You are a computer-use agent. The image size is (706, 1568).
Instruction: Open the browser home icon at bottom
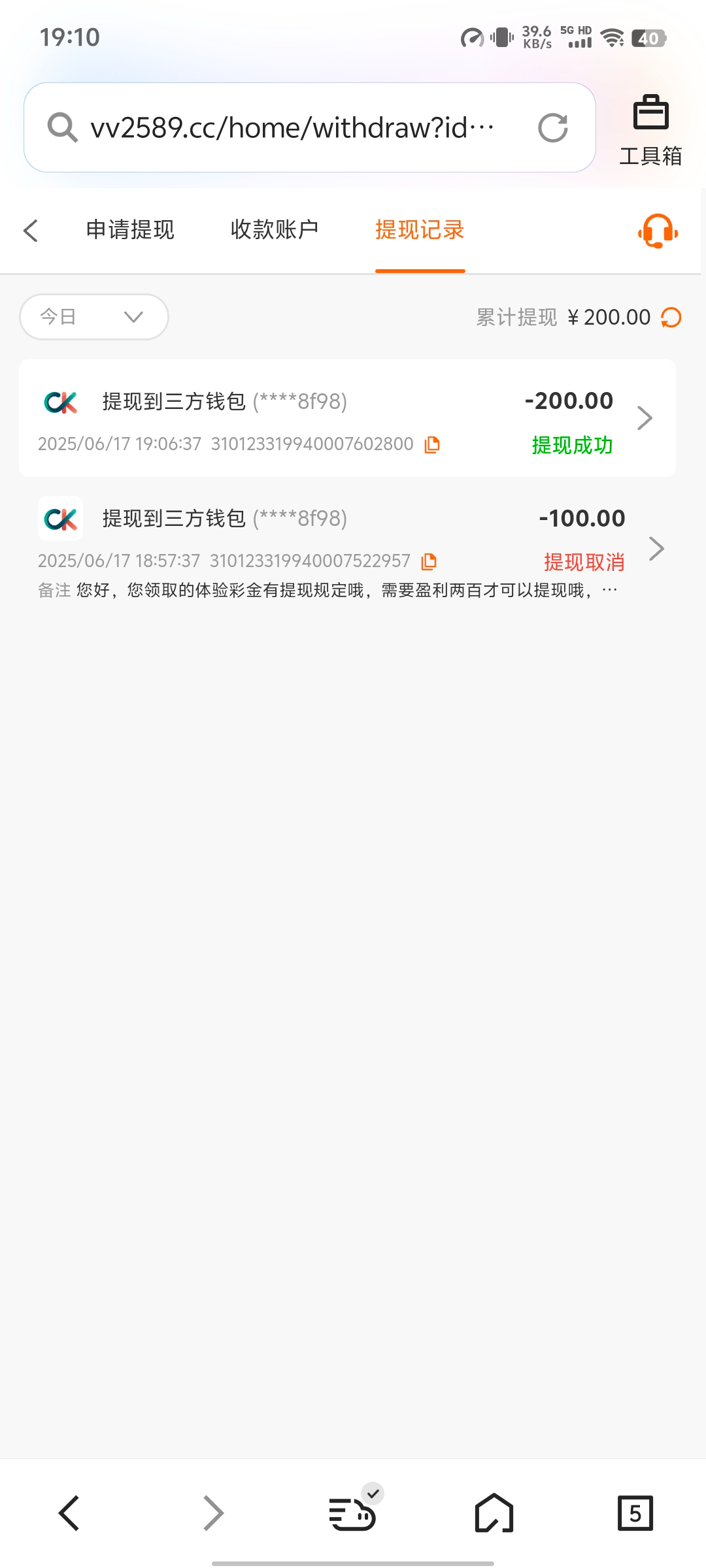point(494,1512)
